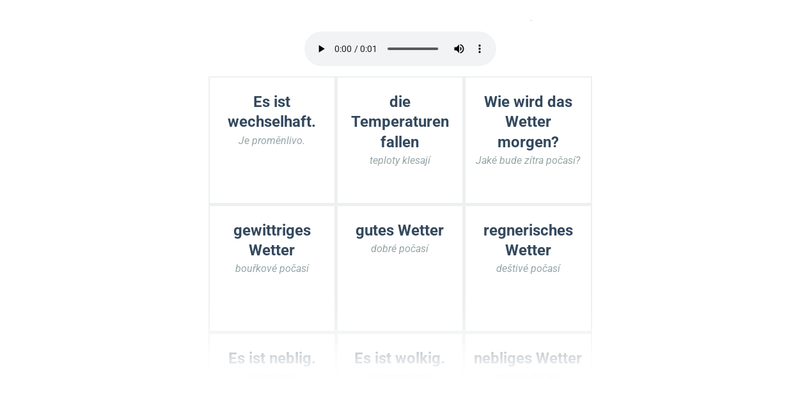Viewport: 800px width, 400px height.
Task: Select the 'regnerisches Wetter' card
Action: (x=528, y=268)
